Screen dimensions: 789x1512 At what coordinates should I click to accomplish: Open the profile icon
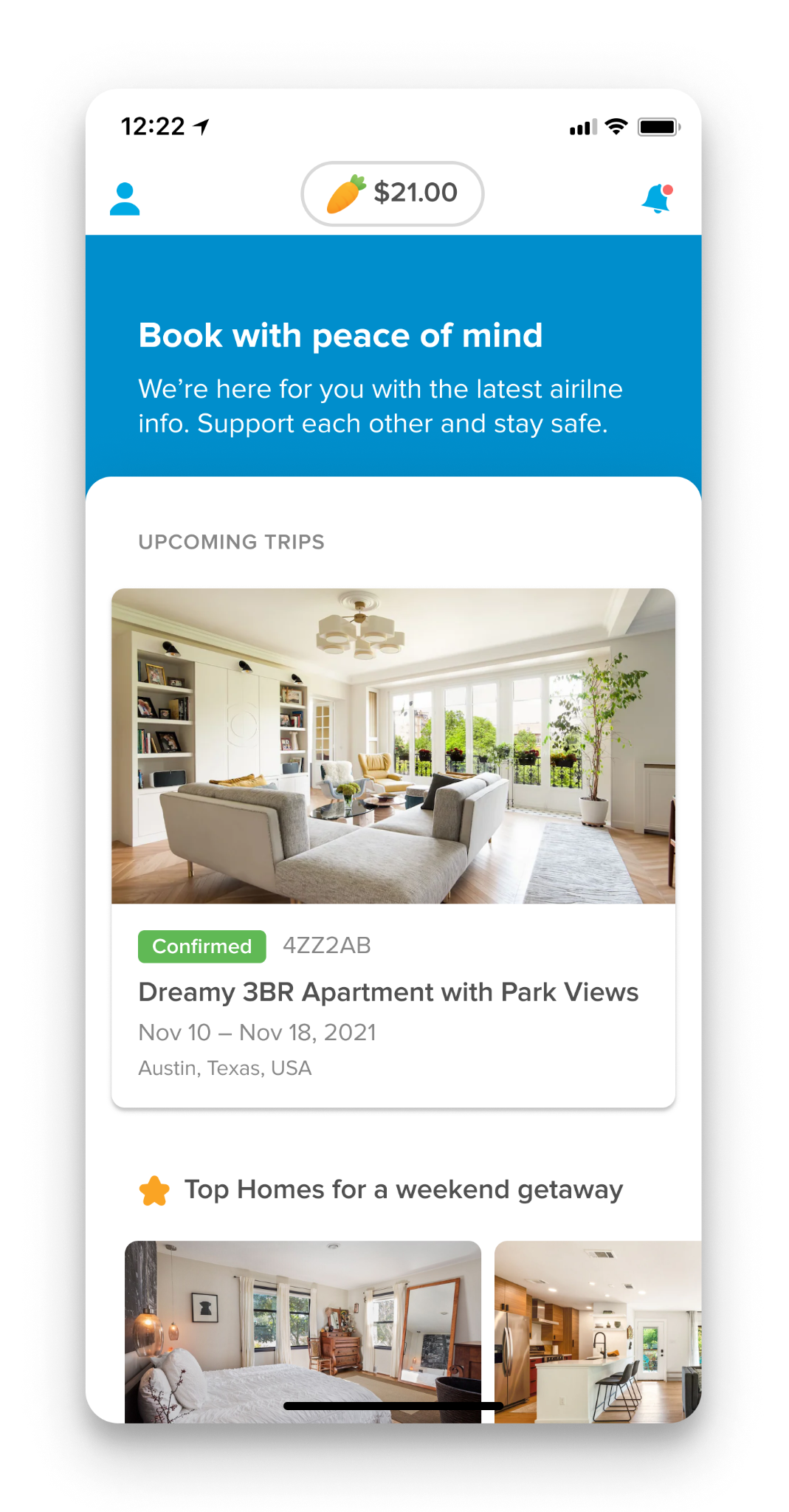(125, 199)
